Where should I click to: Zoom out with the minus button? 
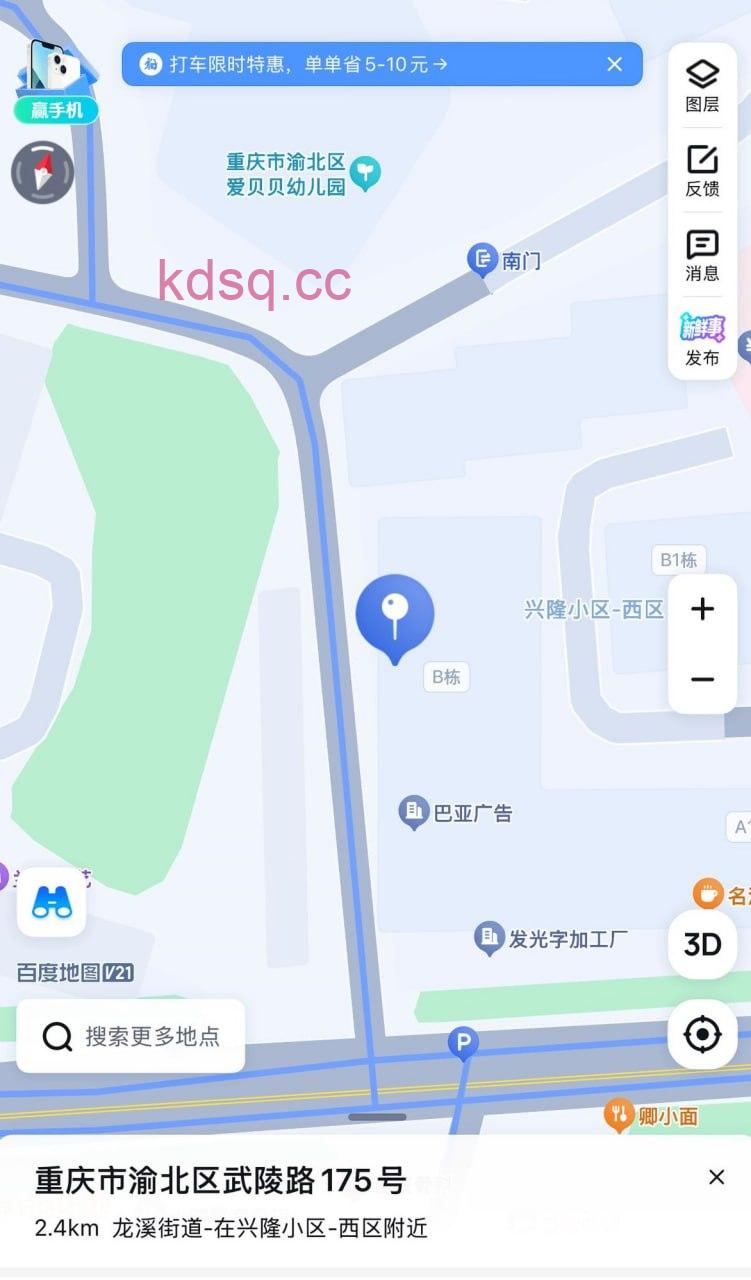pyautogui.click(x=702, y=679)
